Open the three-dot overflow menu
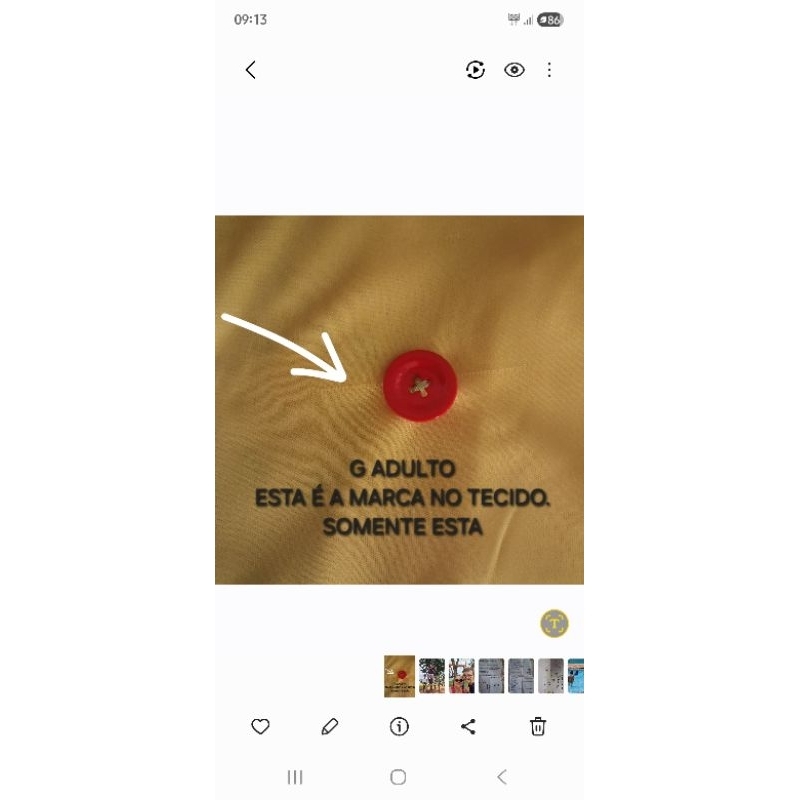The width and height of the screenshot is (800, 800). tap(549, 70)
